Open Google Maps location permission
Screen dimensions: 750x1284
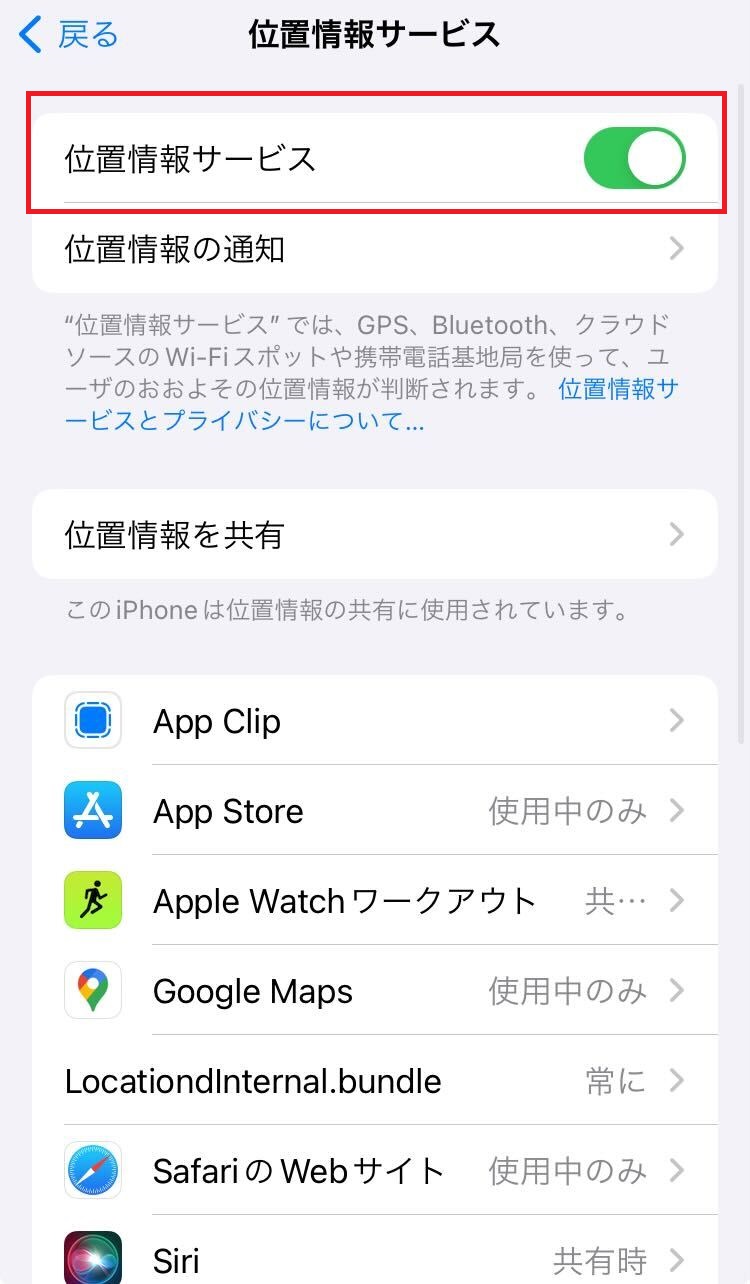tap(375, 991)
